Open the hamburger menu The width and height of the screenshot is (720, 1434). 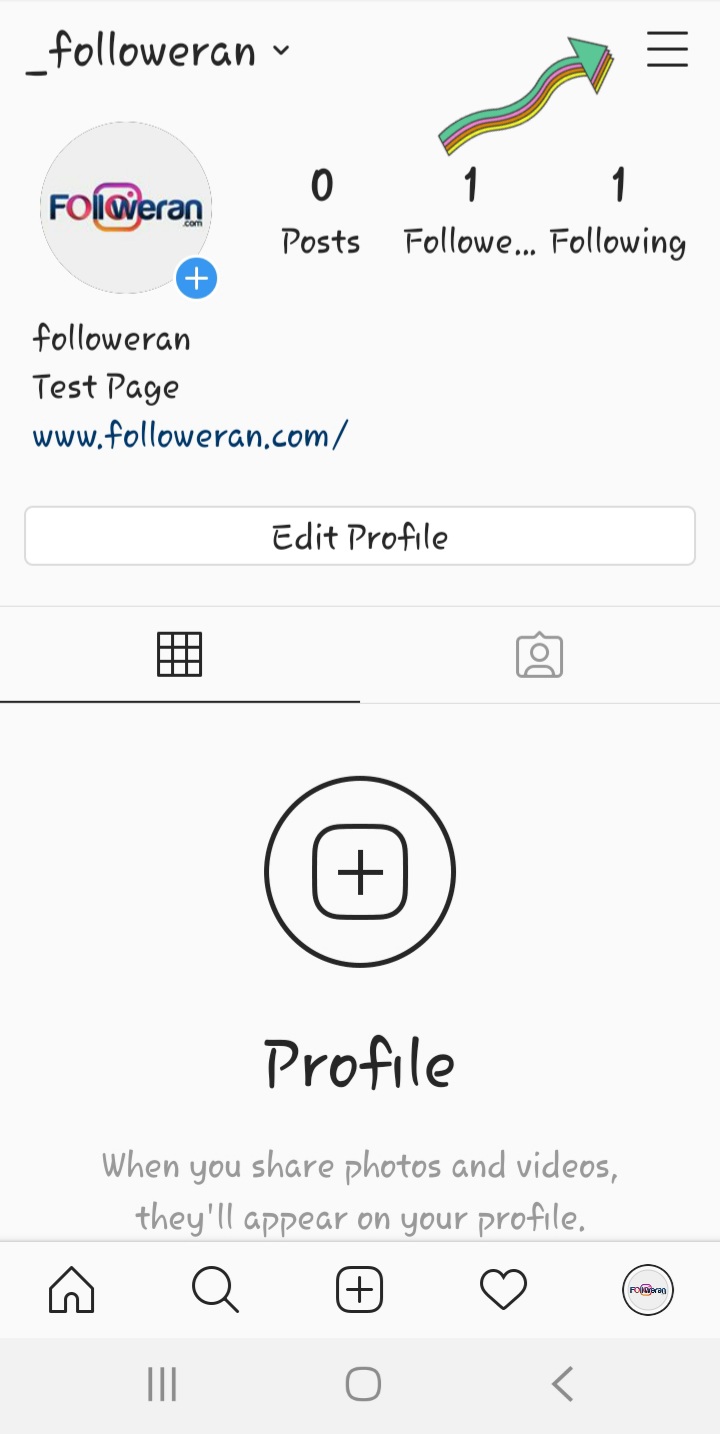coord(667,49)
